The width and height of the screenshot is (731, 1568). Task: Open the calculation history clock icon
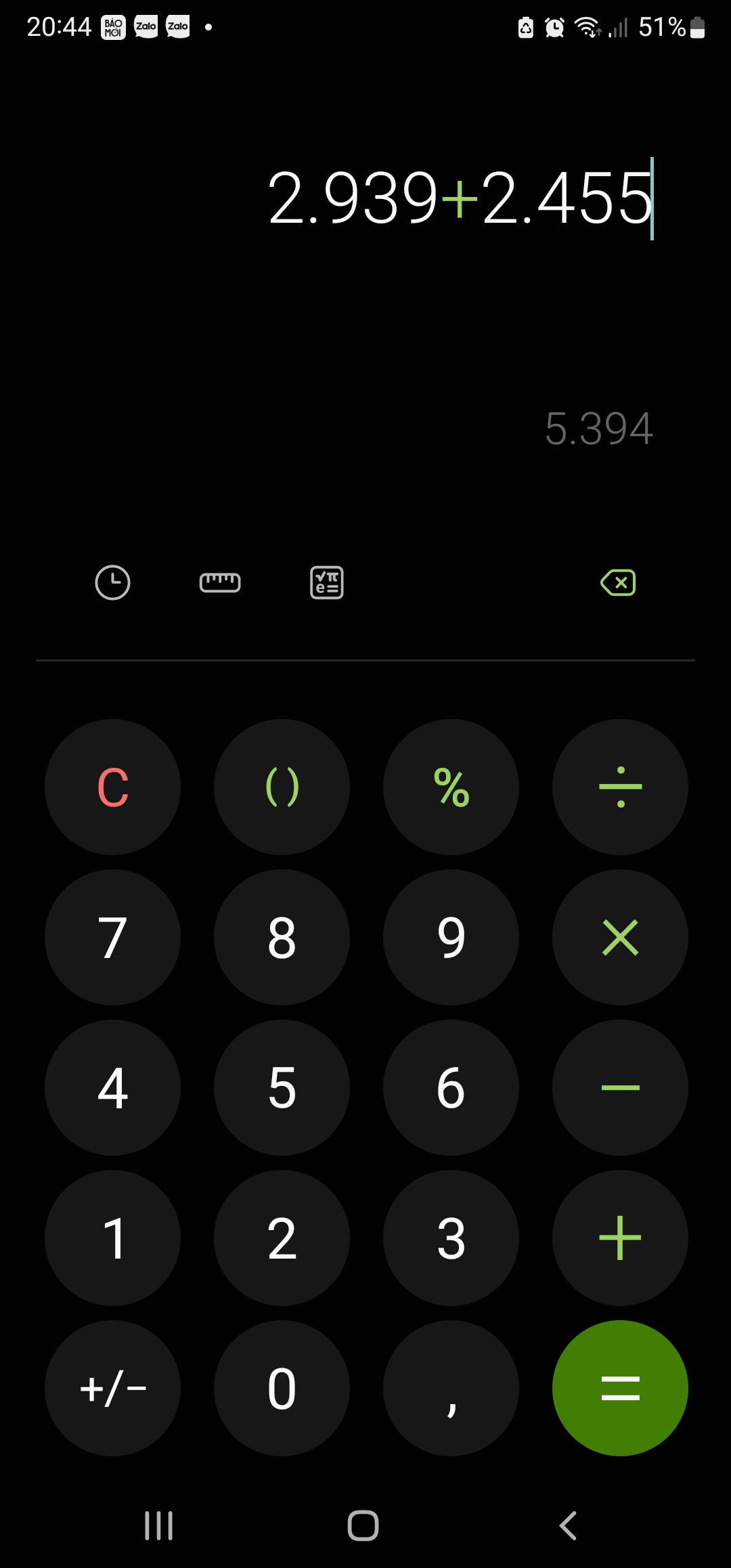(x=112, y=582)
